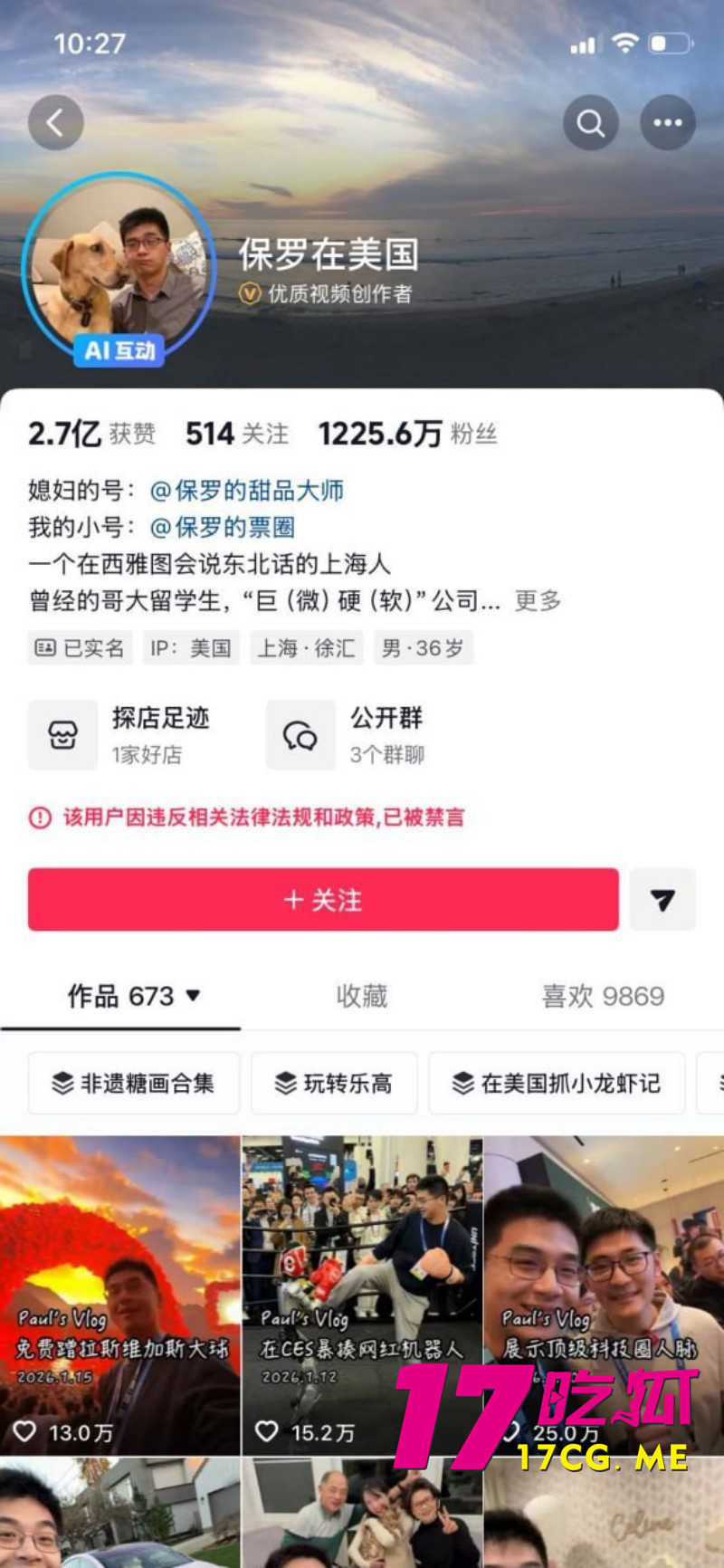The width and height of the screenshot is (724, 1568).
Task: Tap the IP location tag 美国
Action: pos(191,647)
